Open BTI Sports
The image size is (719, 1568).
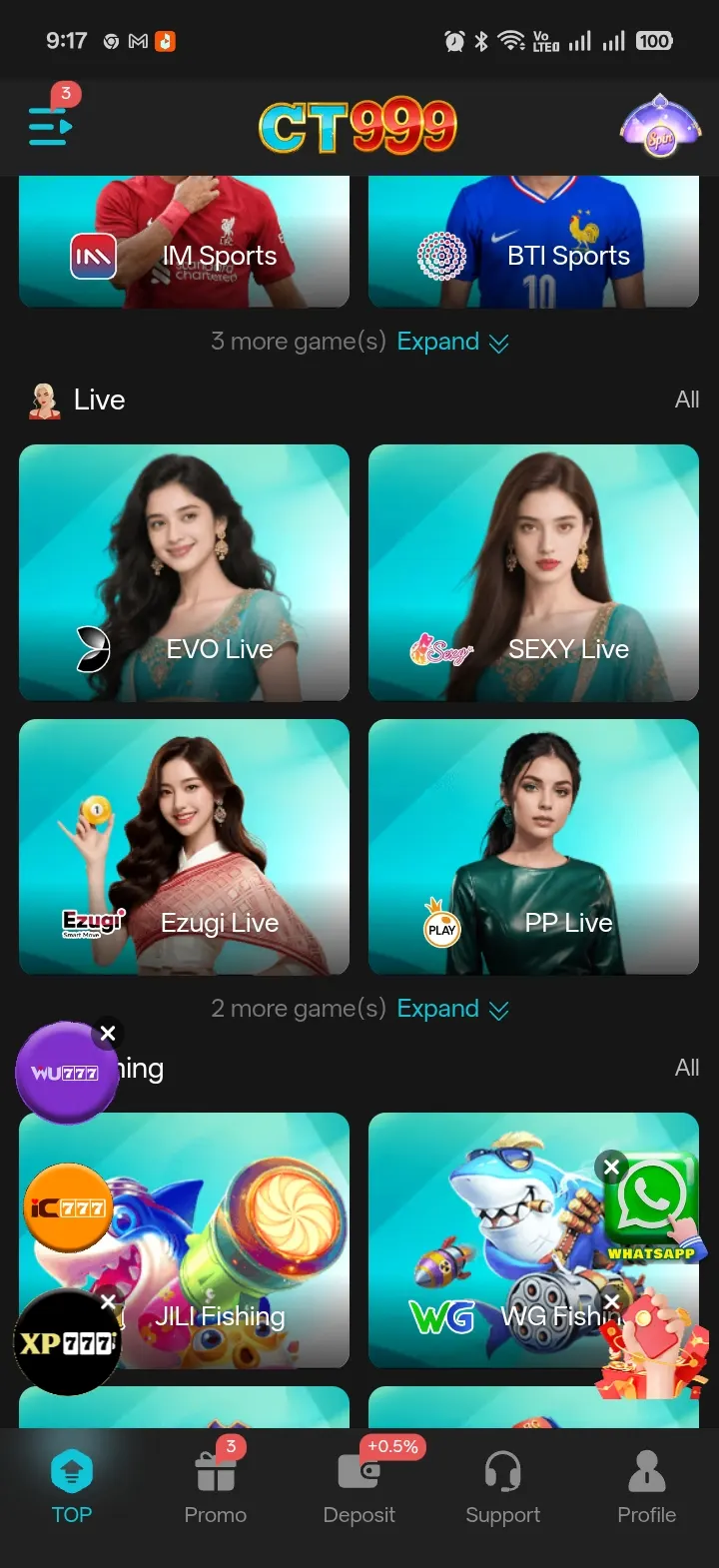point(533,242)
